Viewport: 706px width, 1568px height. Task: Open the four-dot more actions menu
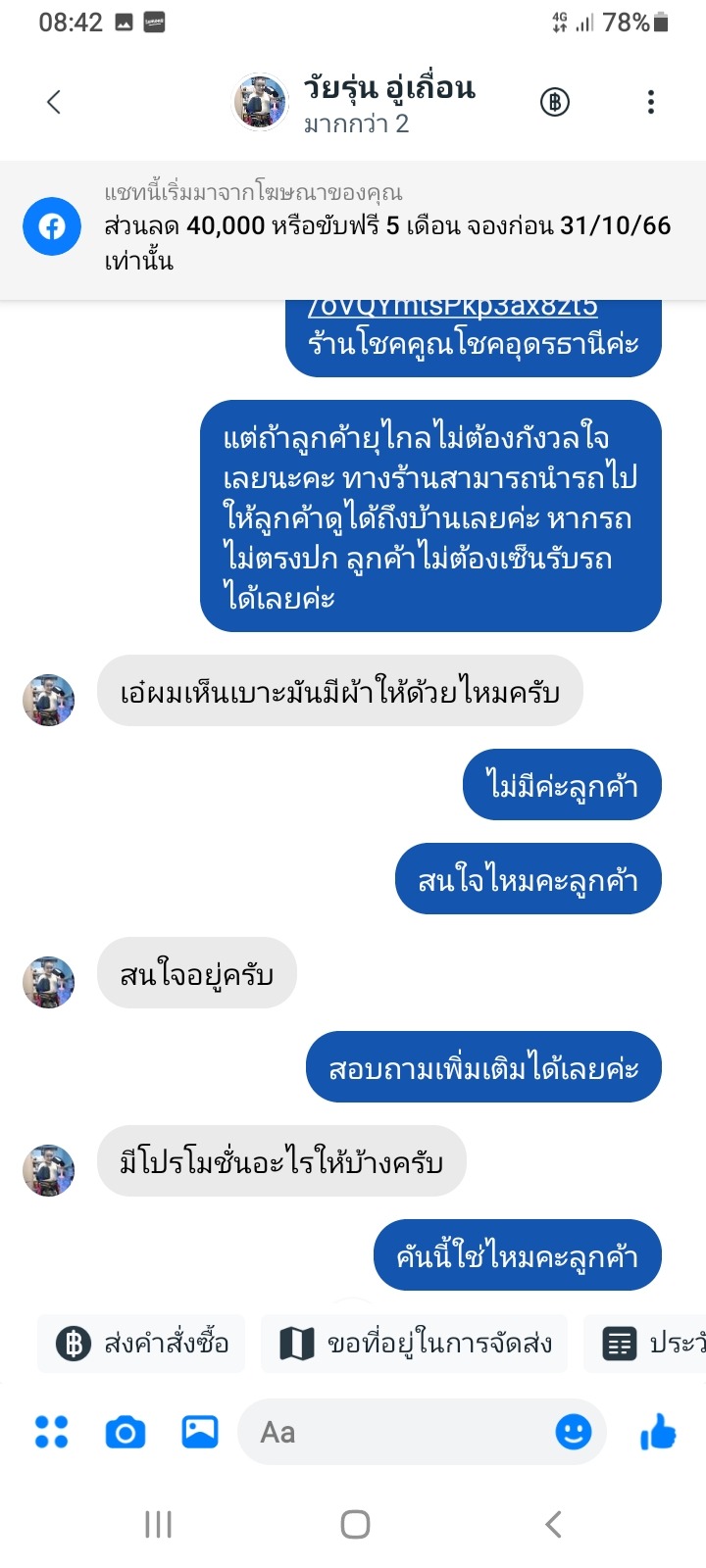(x=51, y=1432)
